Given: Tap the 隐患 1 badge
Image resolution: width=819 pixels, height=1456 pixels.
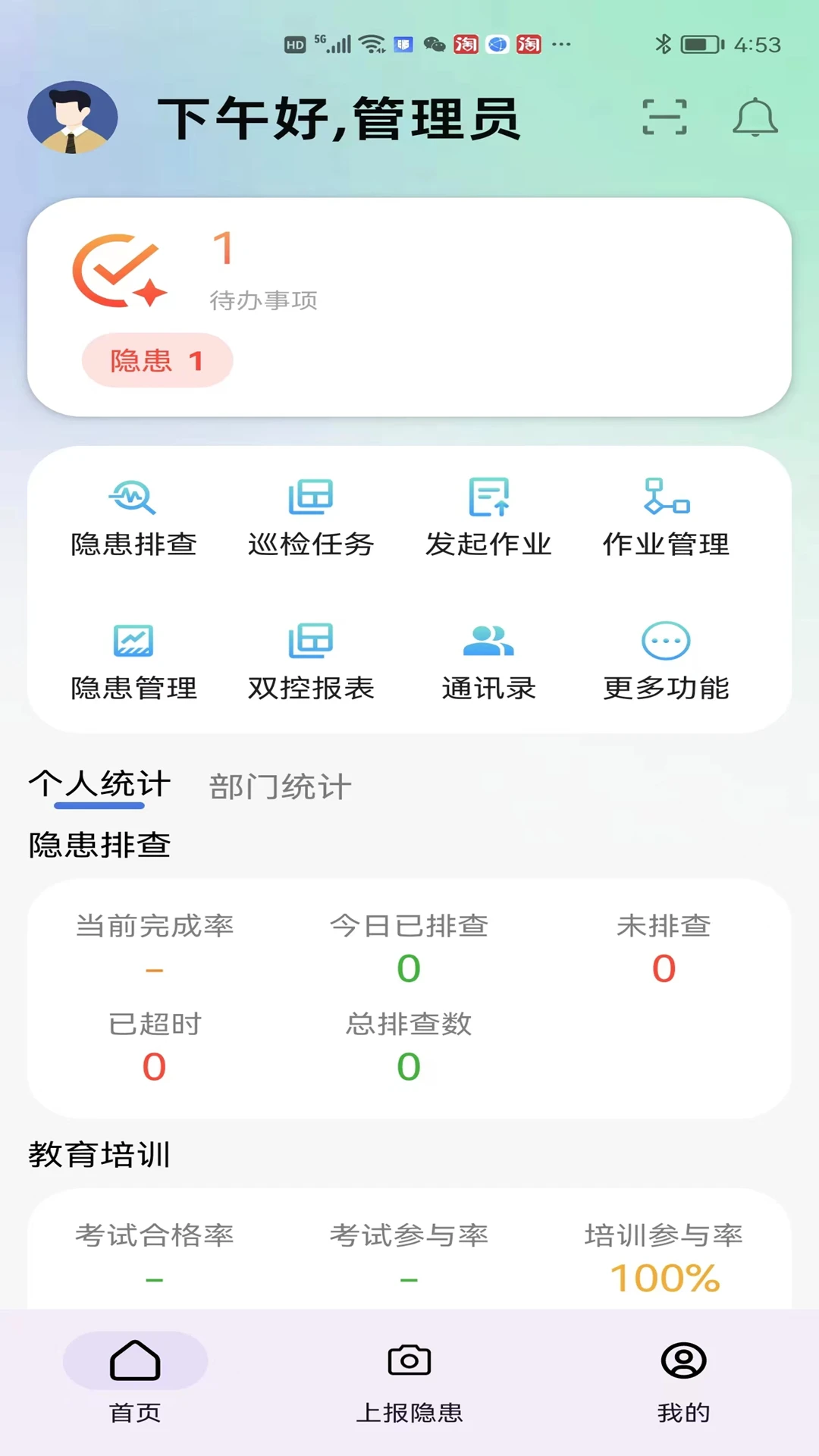Looking at the screenshot, I should [157, 361].
